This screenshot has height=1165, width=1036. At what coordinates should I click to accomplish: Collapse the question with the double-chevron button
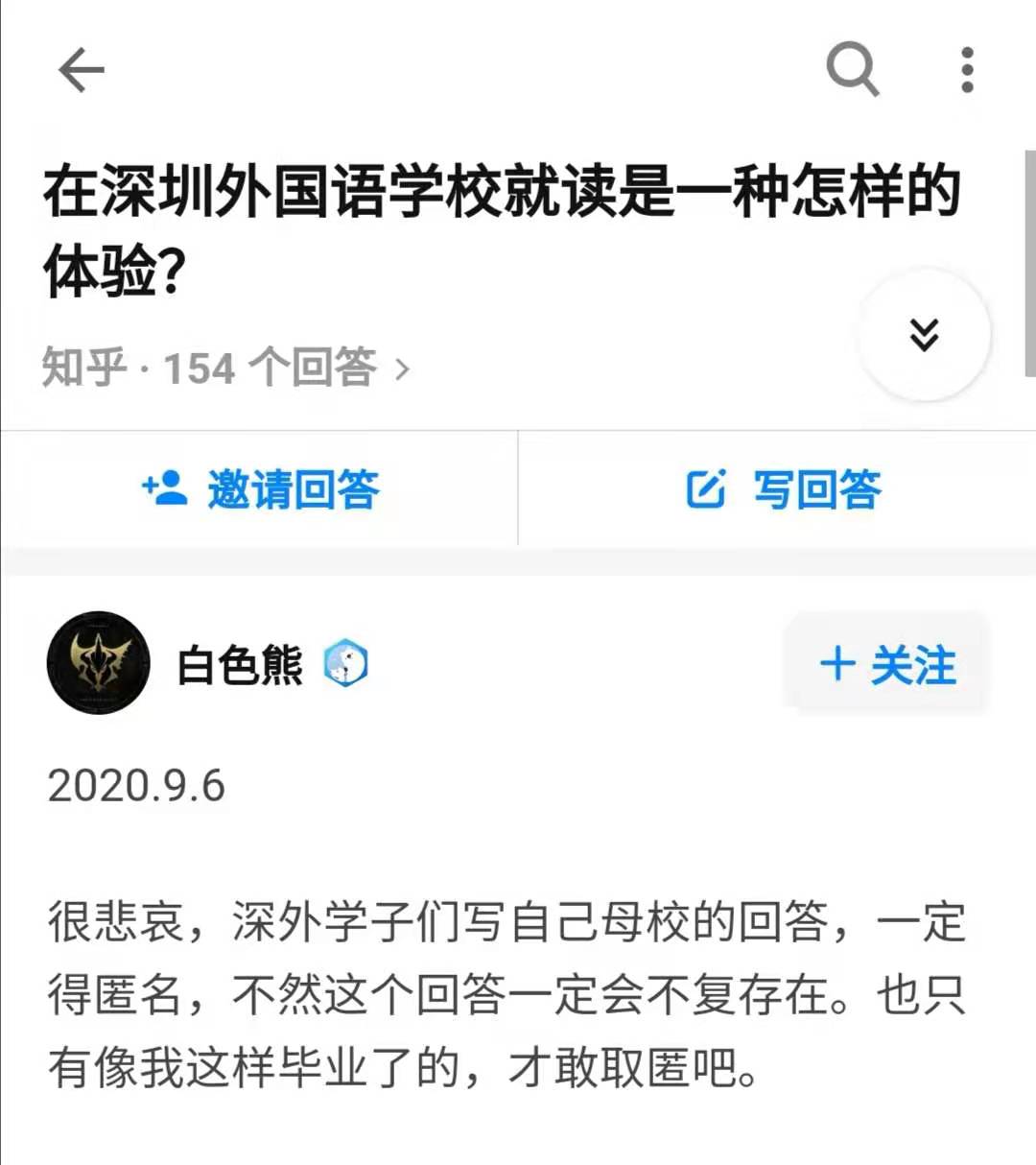[924, 334]
